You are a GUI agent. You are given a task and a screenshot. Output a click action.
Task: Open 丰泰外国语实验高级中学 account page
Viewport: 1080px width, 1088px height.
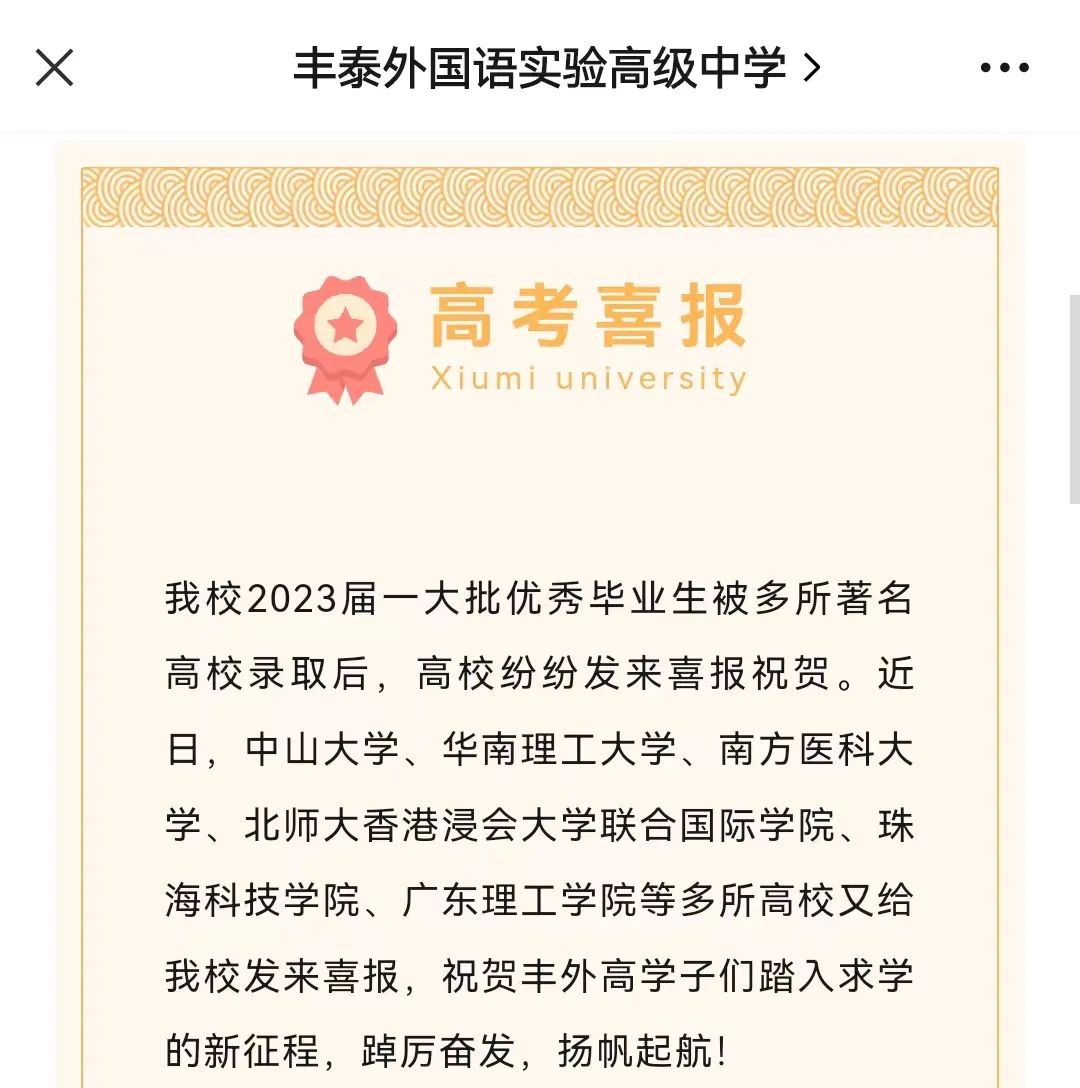(555, 68)
